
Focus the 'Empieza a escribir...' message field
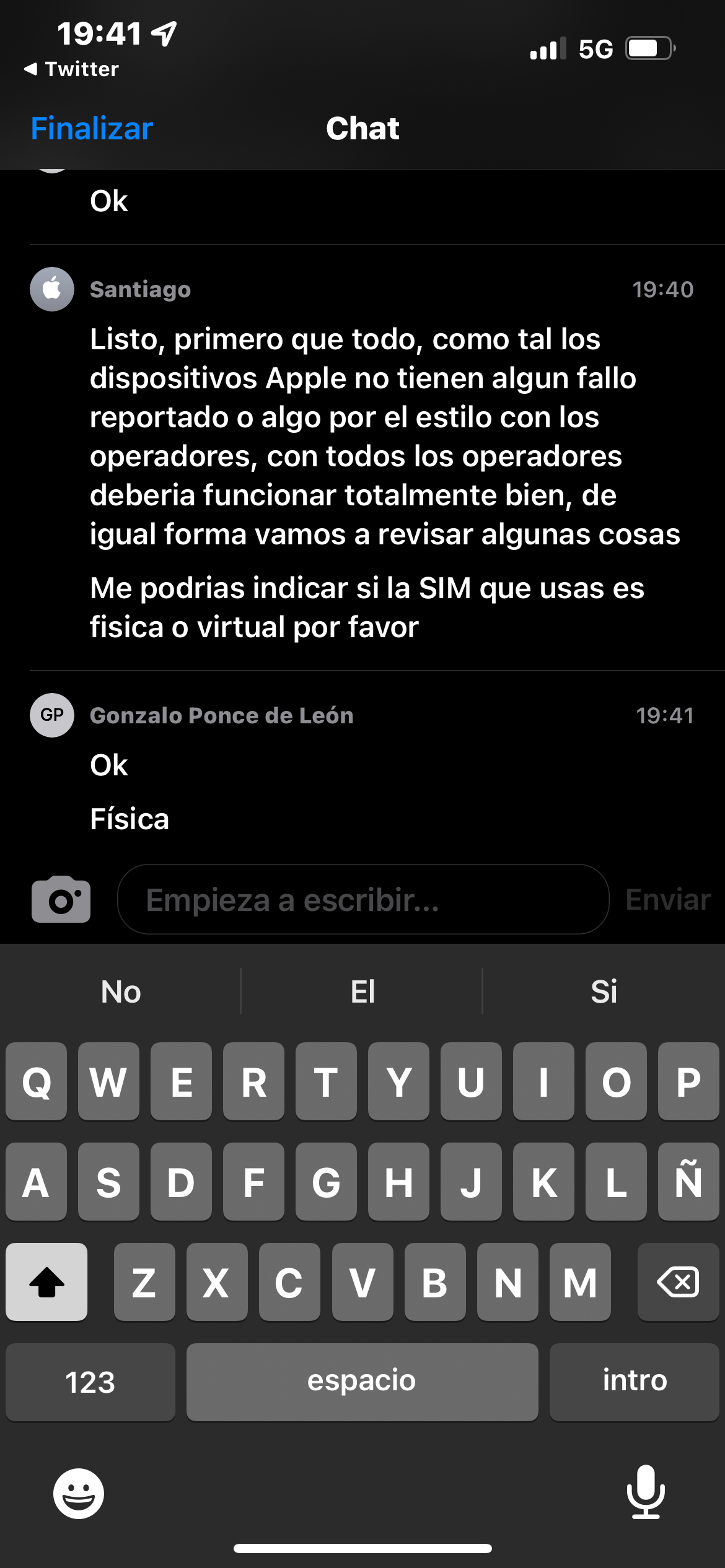362,899
